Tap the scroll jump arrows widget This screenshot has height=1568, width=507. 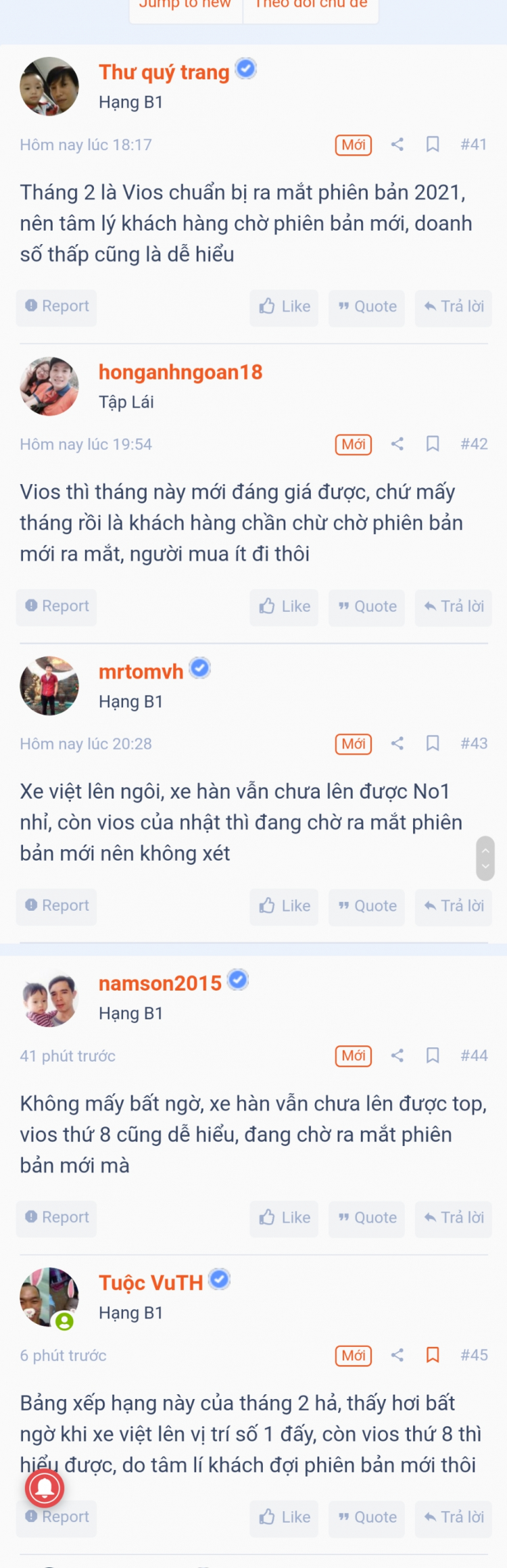[x=485, y=859]
